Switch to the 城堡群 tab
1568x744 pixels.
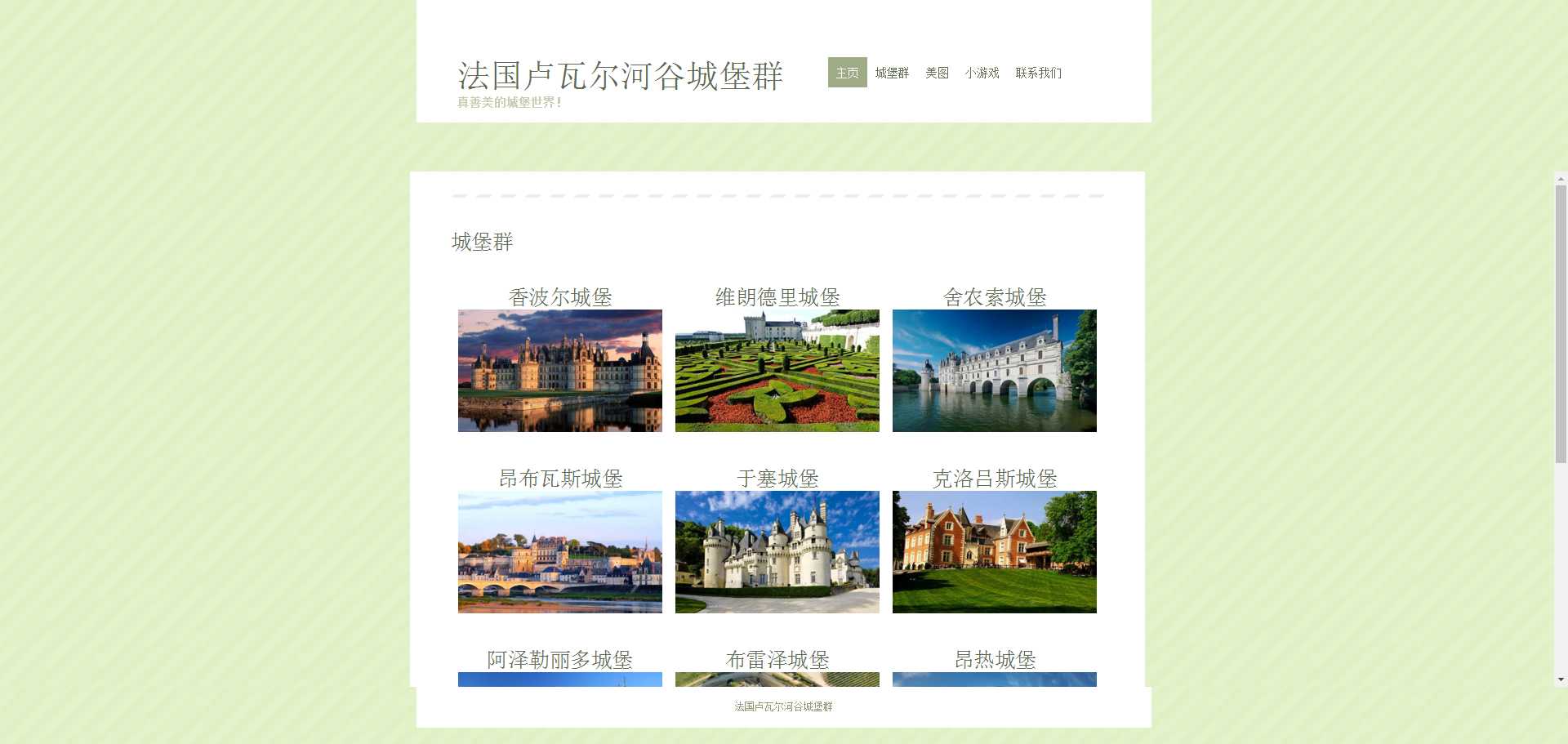click(x=892, y=73)
